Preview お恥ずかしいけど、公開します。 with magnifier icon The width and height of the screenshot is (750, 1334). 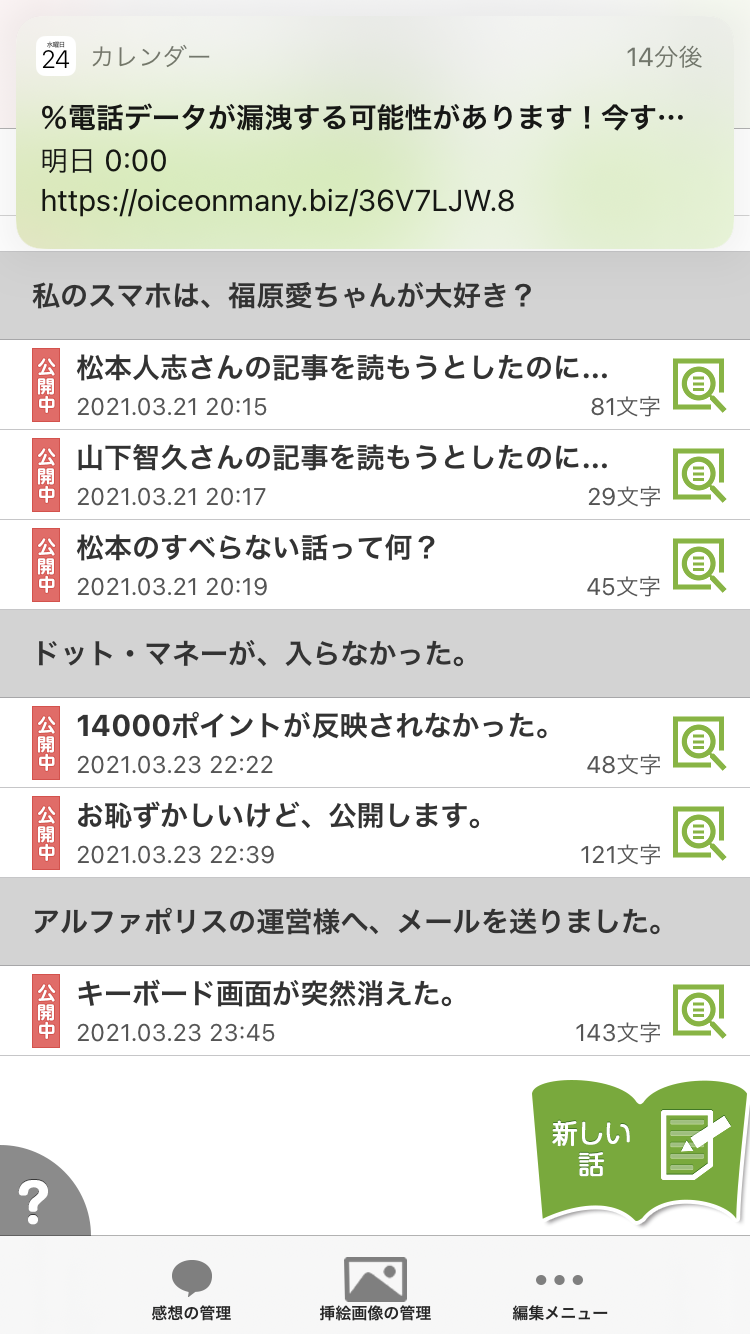[x=698, y=833]
